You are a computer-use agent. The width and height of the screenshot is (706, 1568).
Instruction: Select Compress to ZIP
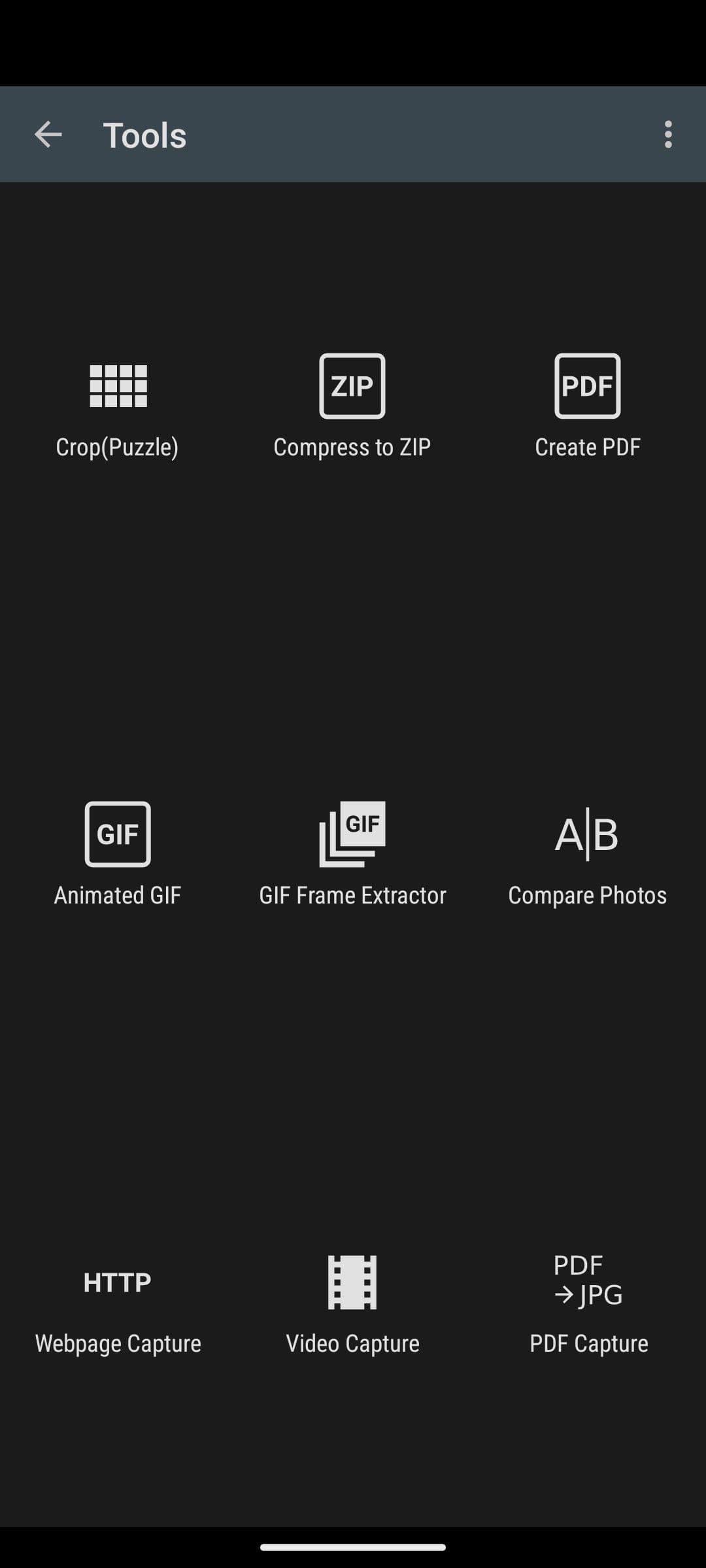tap(352, 406)
